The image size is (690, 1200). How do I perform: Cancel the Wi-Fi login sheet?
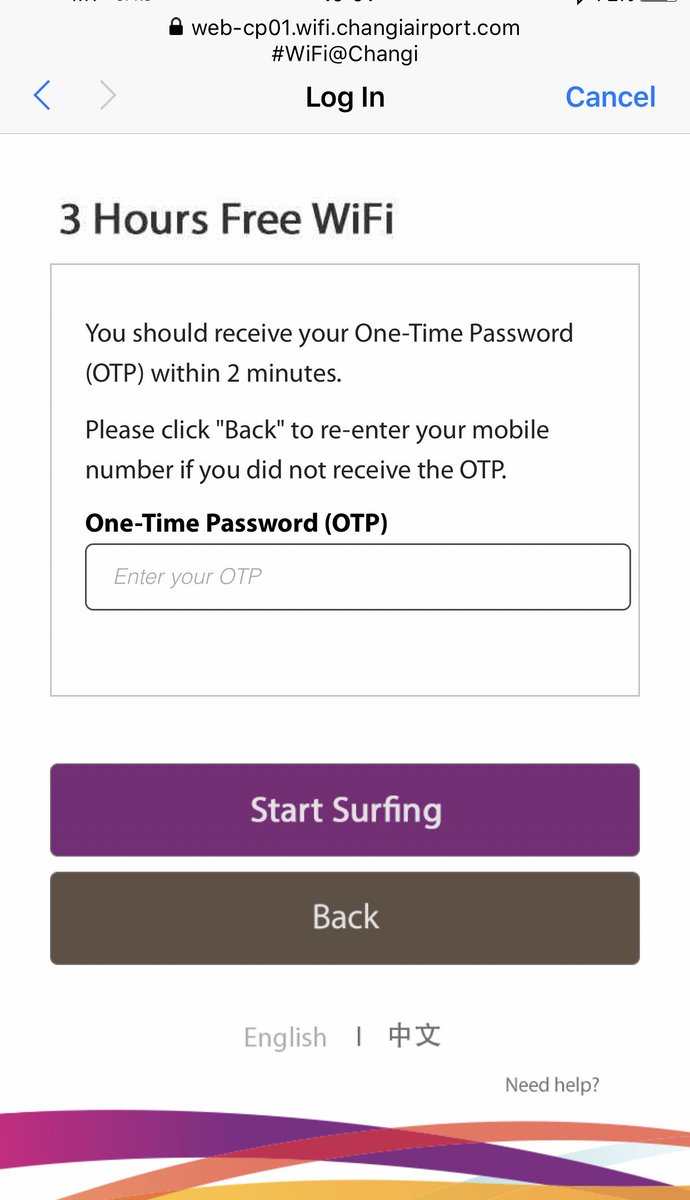610,97
